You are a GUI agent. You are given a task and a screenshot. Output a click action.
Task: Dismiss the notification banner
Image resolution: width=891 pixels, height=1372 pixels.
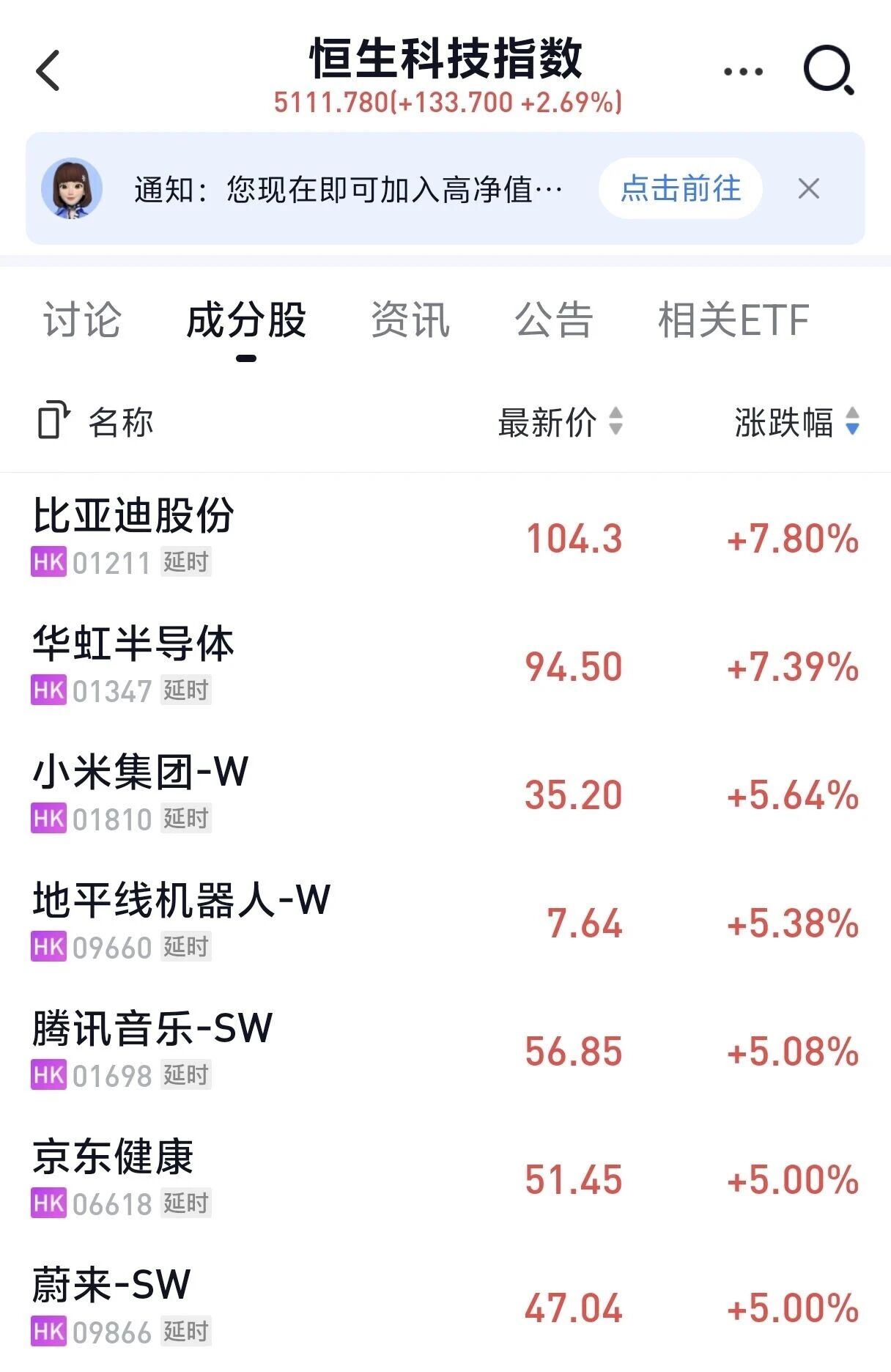pos(808,189)
